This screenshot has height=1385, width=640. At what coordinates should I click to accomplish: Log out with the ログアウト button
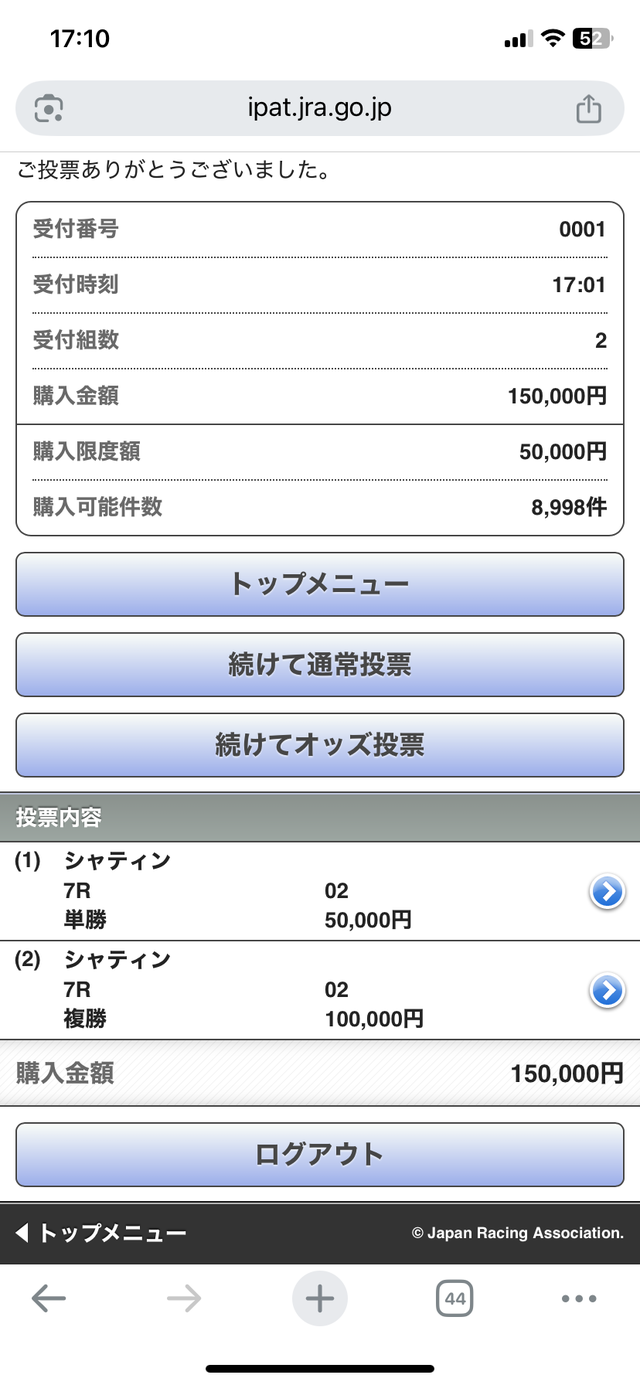click(x=319, y=1154)
